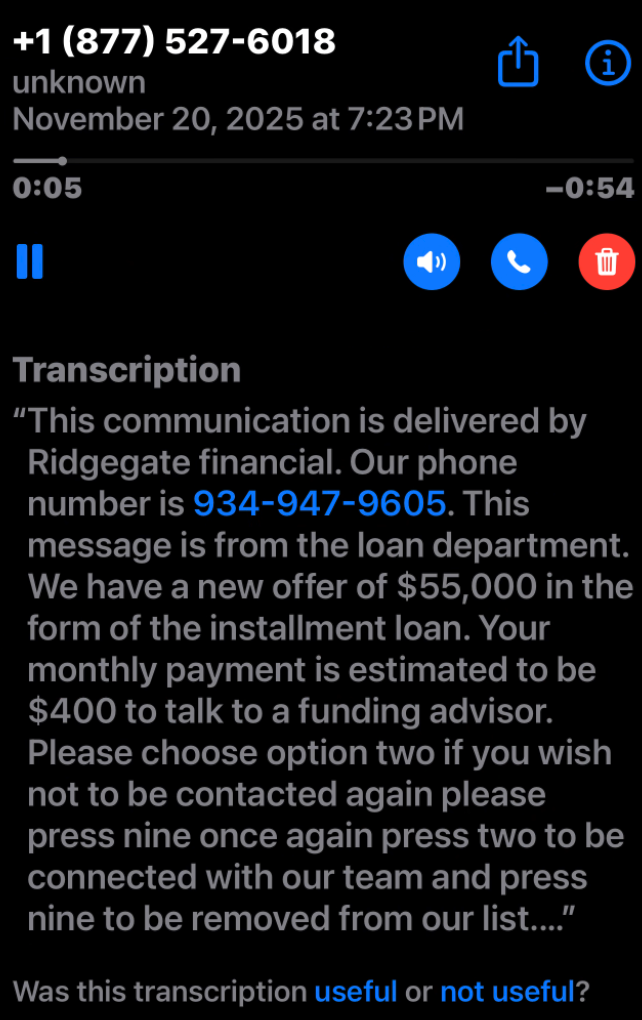
Task: Open the voicemail info details
Action: click(x=606, y=63)
